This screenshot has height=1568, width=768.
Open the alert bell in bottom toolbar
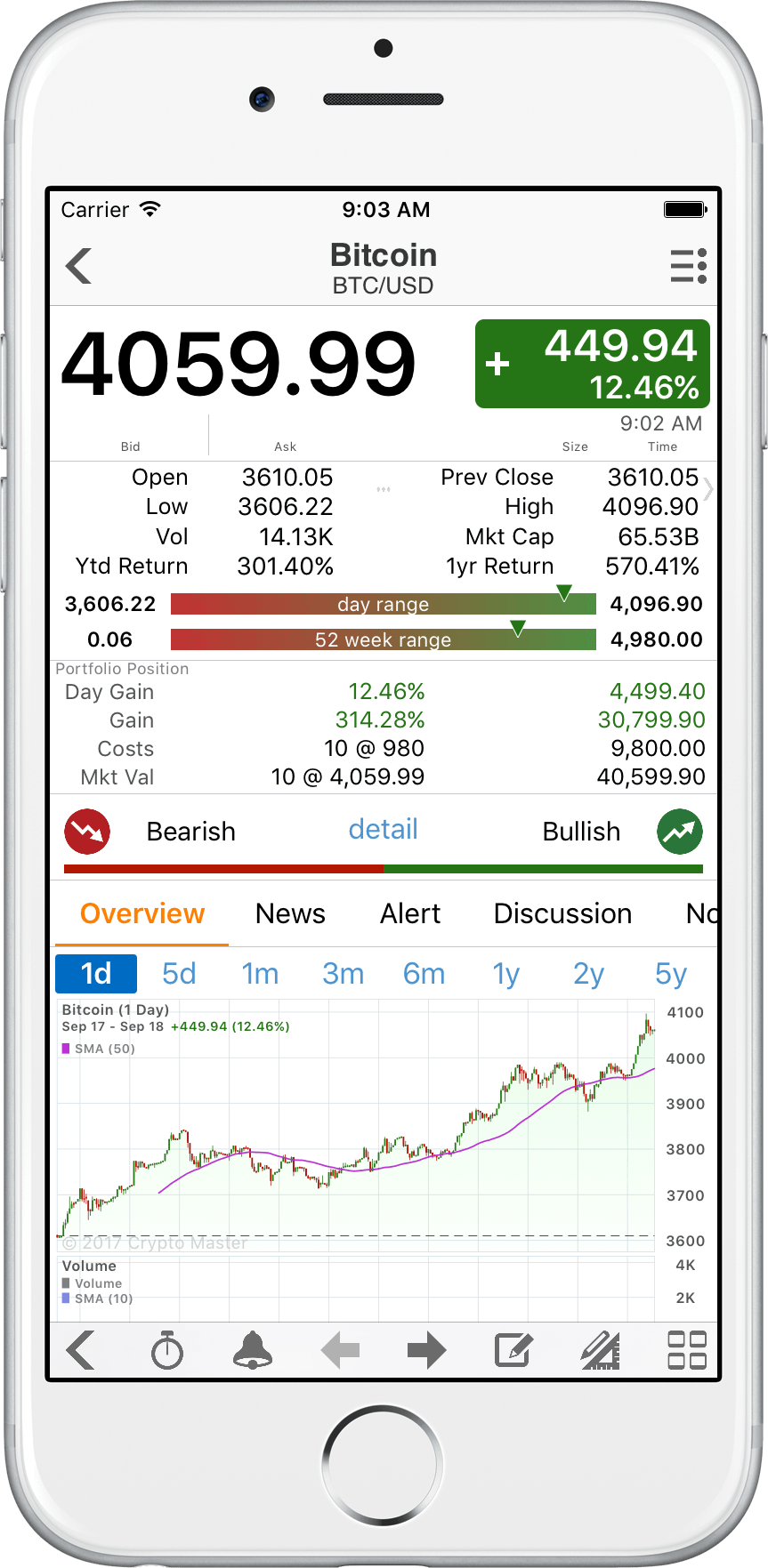[x=253, y=1350]
